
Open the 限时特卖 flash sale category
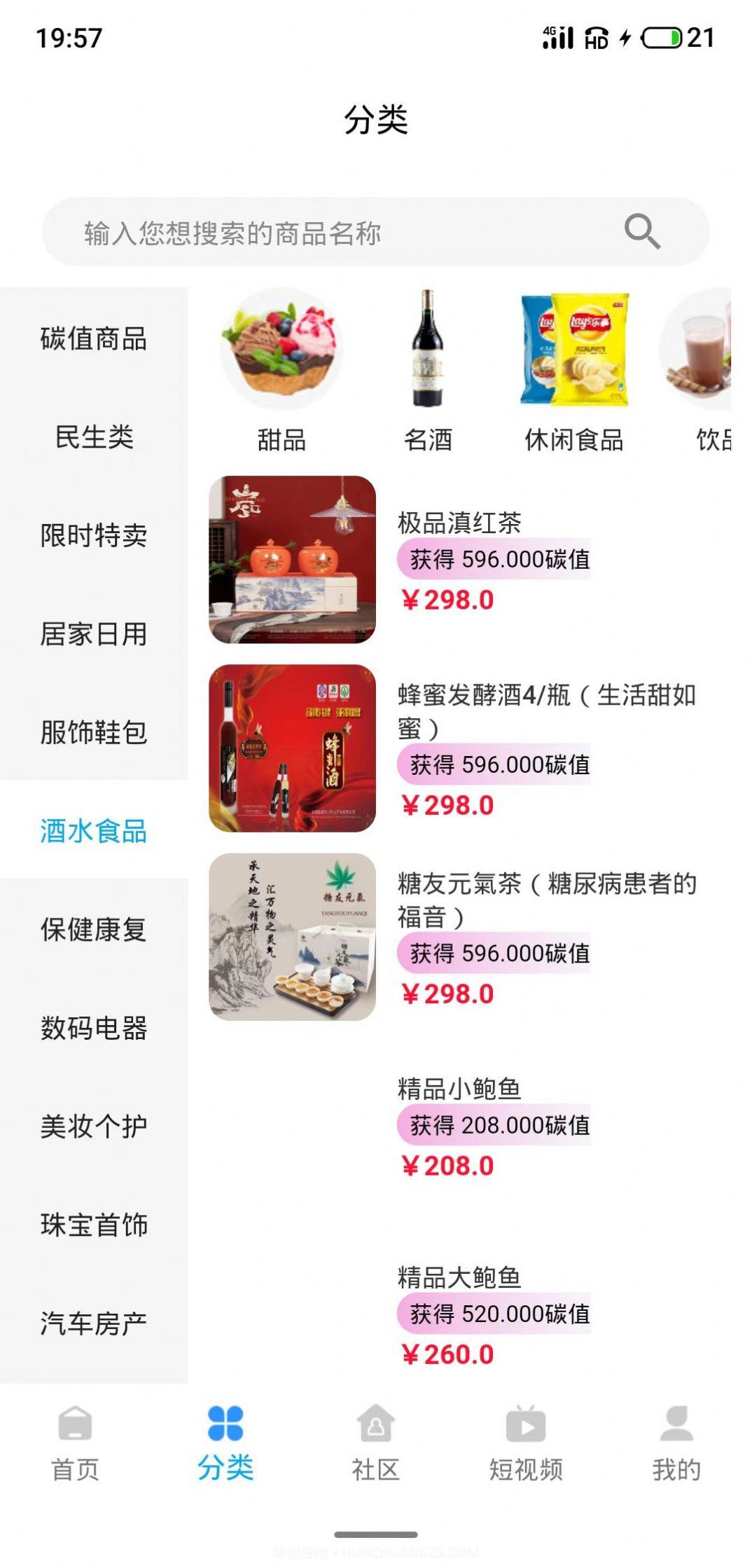(x=93, y=537)
